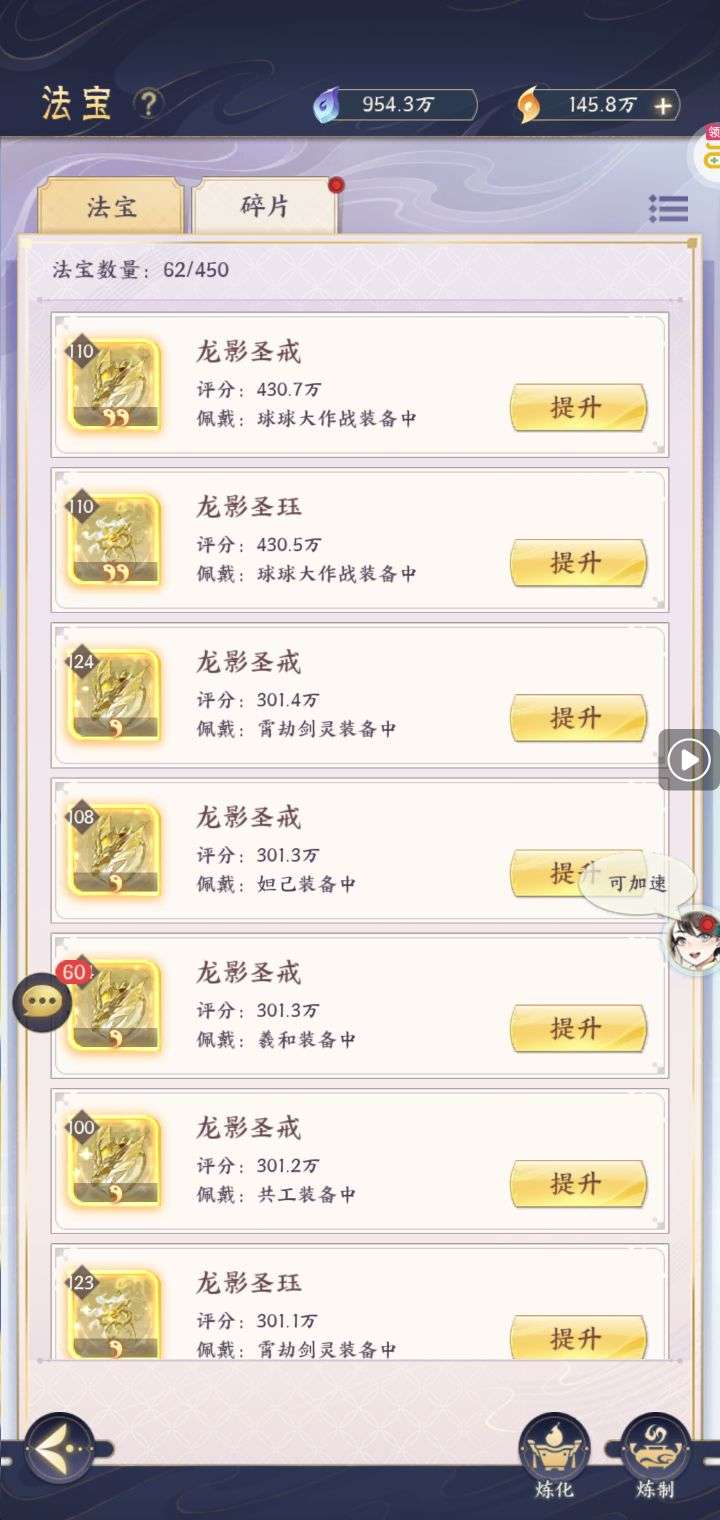Upgrade 龙影圣戒 equipped by 羲和
The width and height of the screenshot is (720, 1520).
pos(578,1028)
